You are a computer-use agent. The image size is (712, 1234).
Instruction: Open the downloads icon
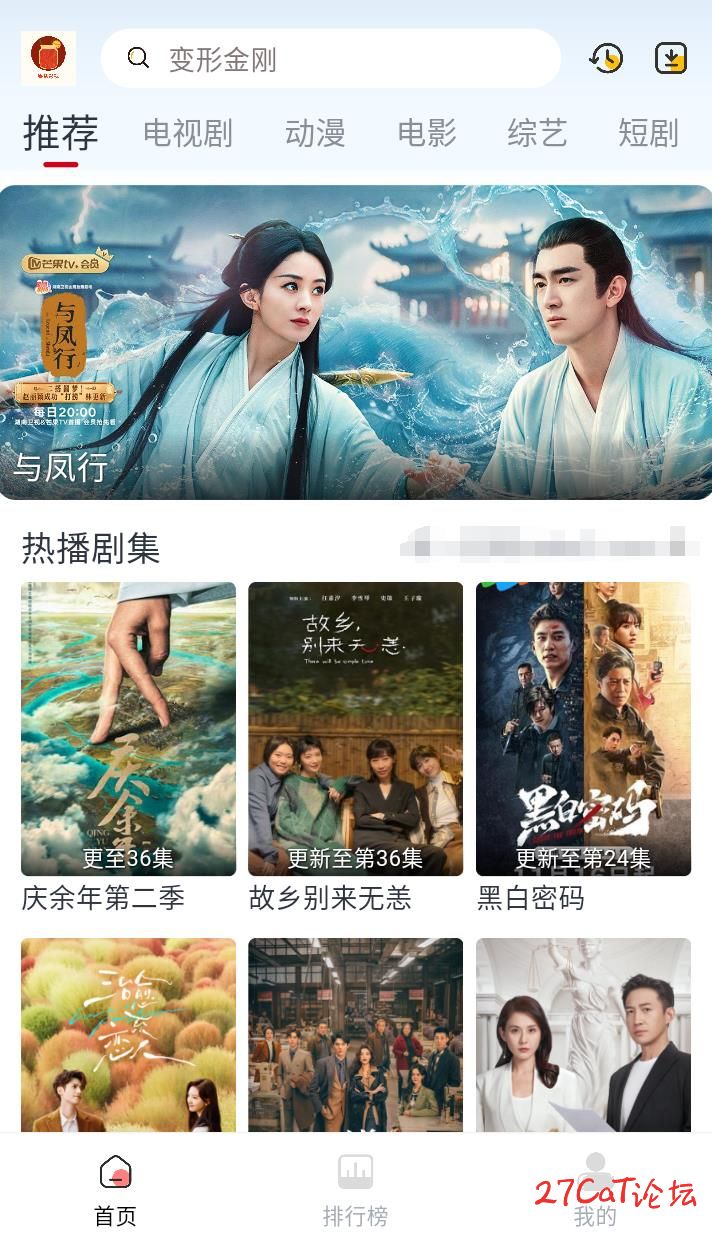(x=671, y=59)
